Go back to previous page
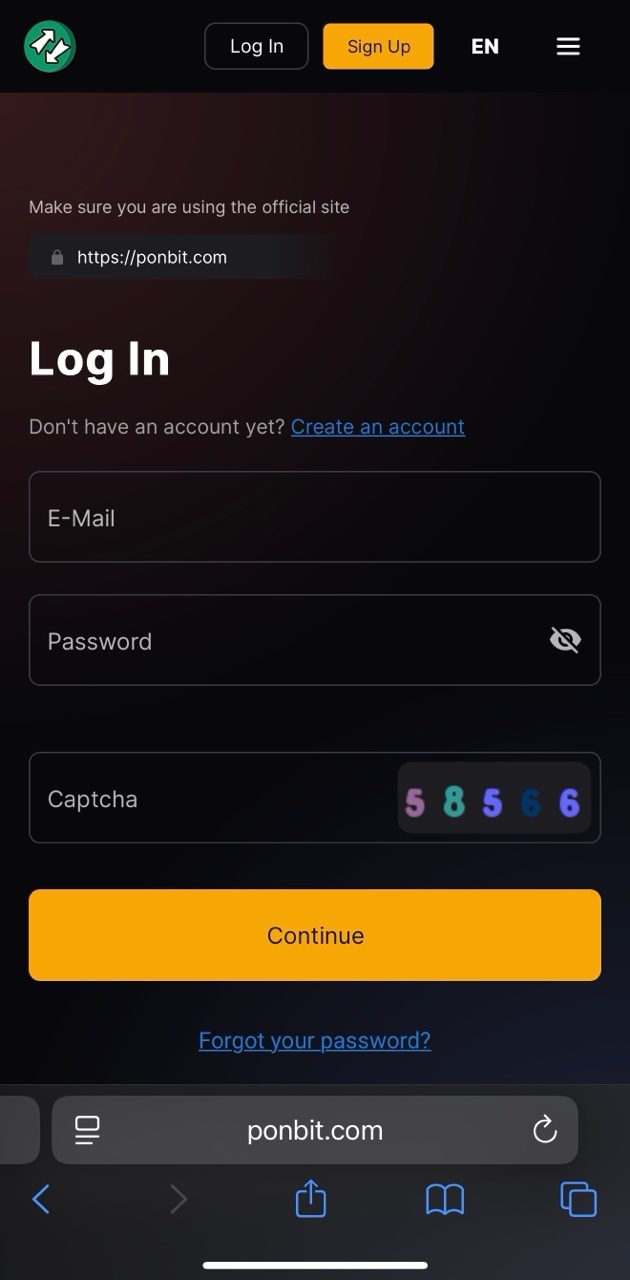 [41, 1198]
